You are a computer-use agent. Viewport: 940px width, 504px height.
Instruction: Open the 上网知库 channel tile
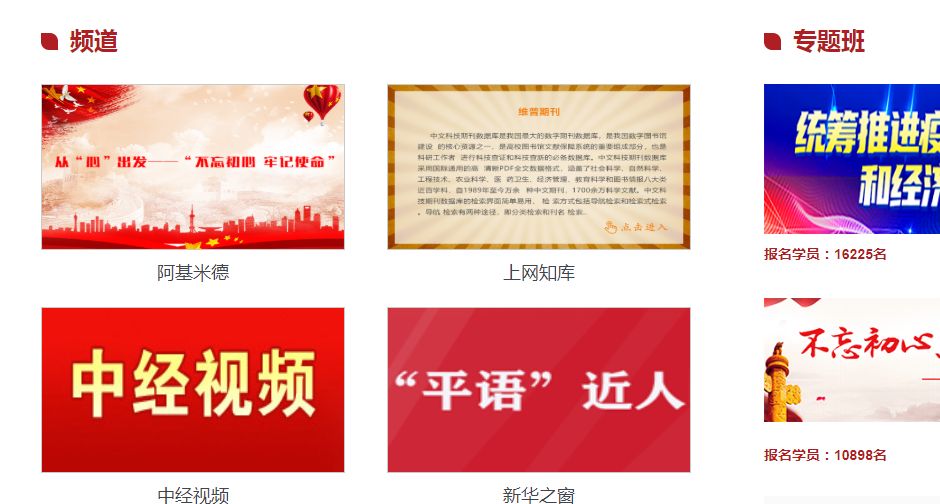(x=539, y=167)
